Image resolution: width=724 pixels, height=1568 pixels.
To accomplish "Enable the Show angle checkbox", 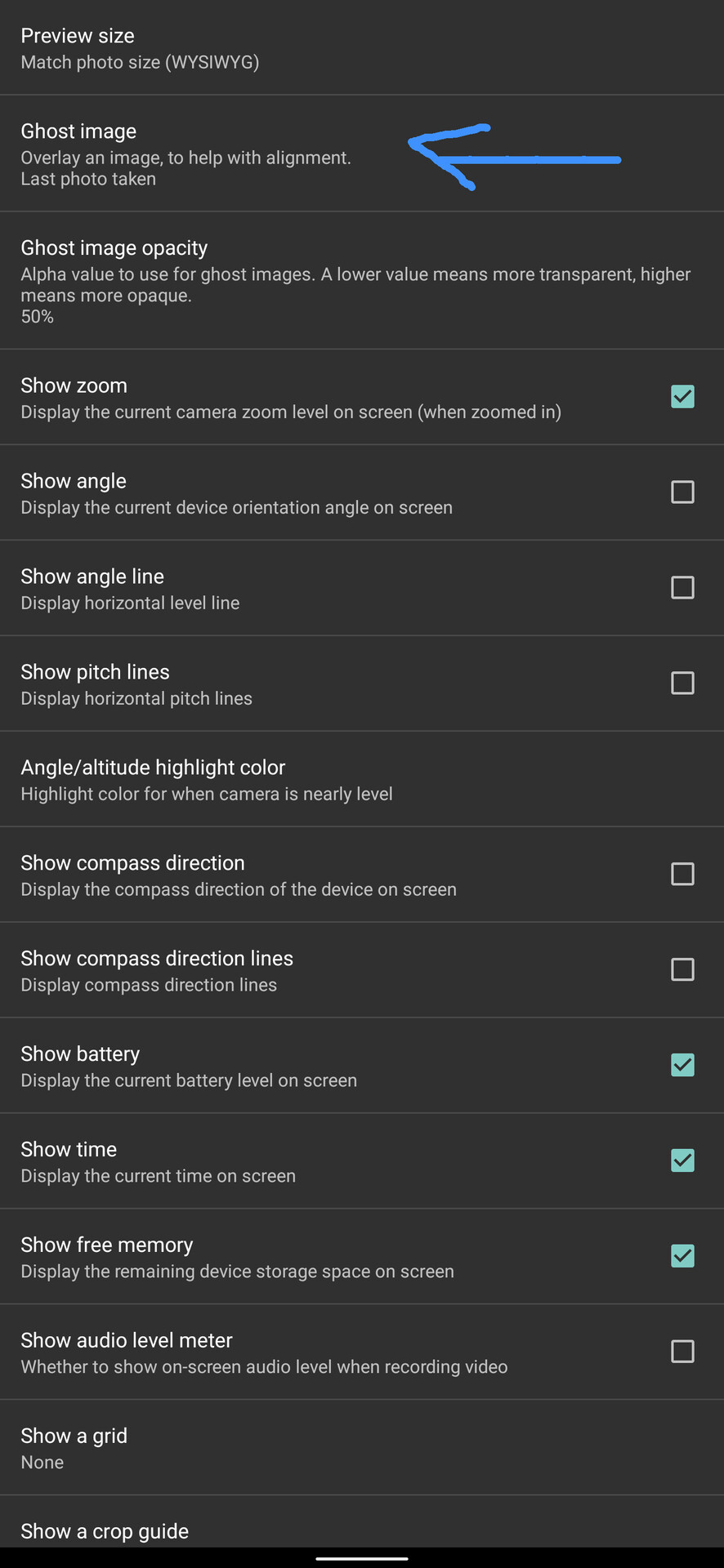I will [682, 492].
